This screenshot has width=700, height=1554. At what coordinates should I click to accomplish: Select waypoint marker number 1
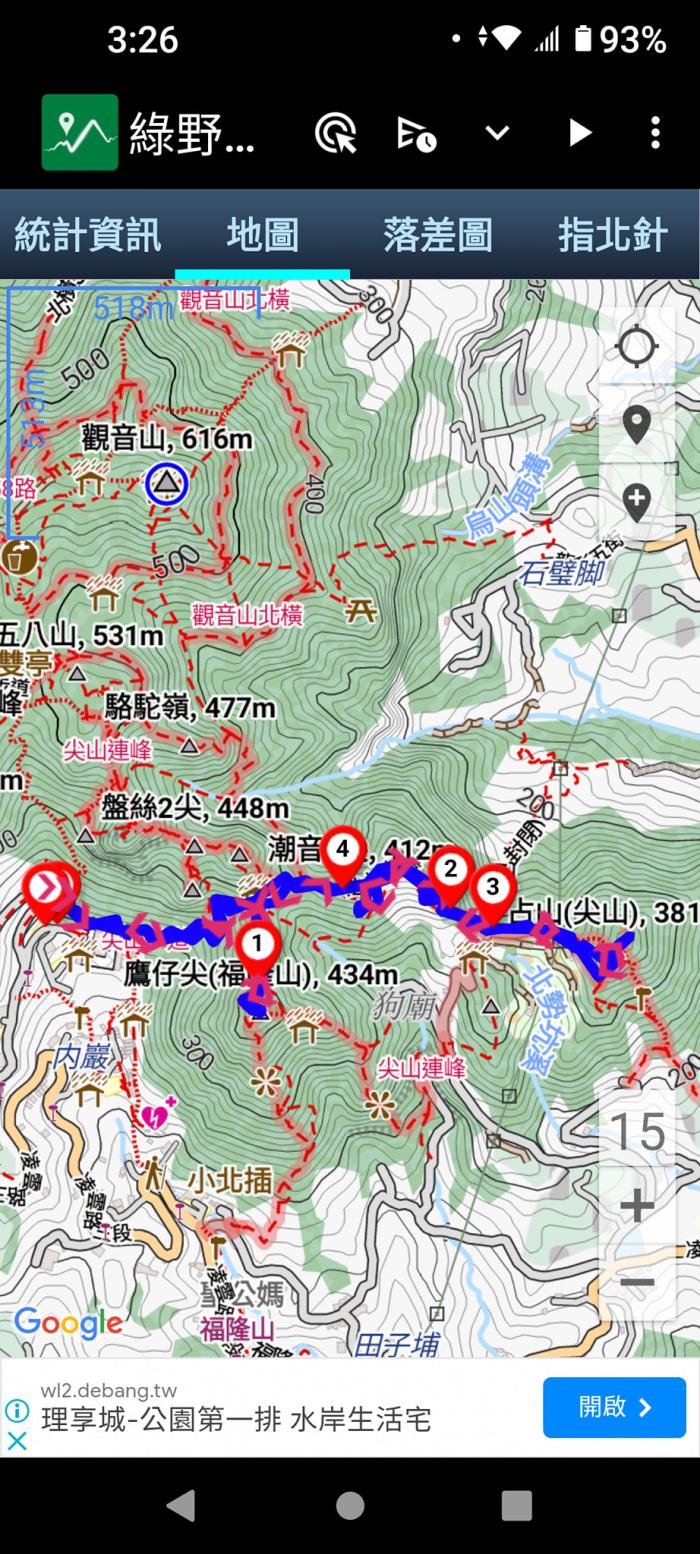(x=257, y=945)
